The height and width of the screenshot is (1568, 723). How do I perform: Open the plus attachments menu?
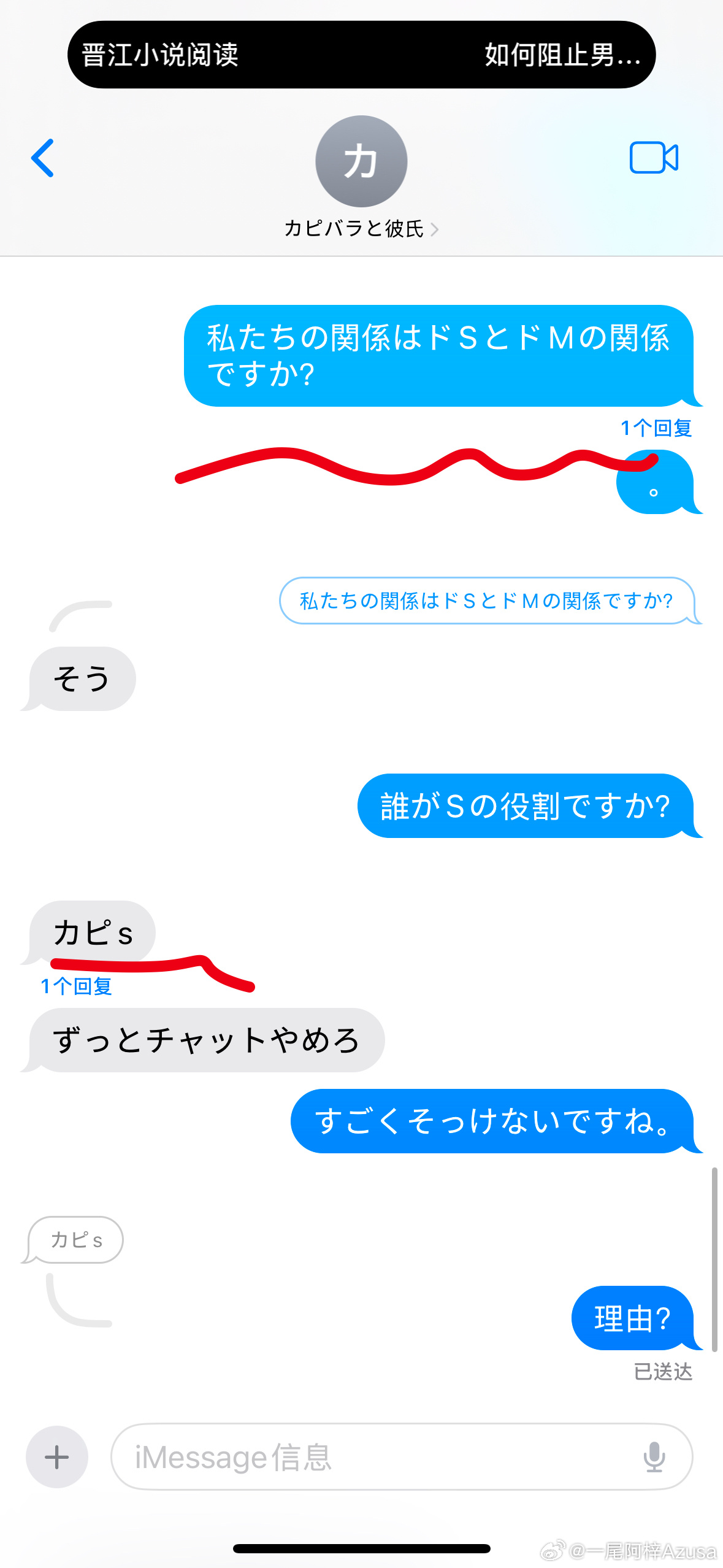[57, 1457]
